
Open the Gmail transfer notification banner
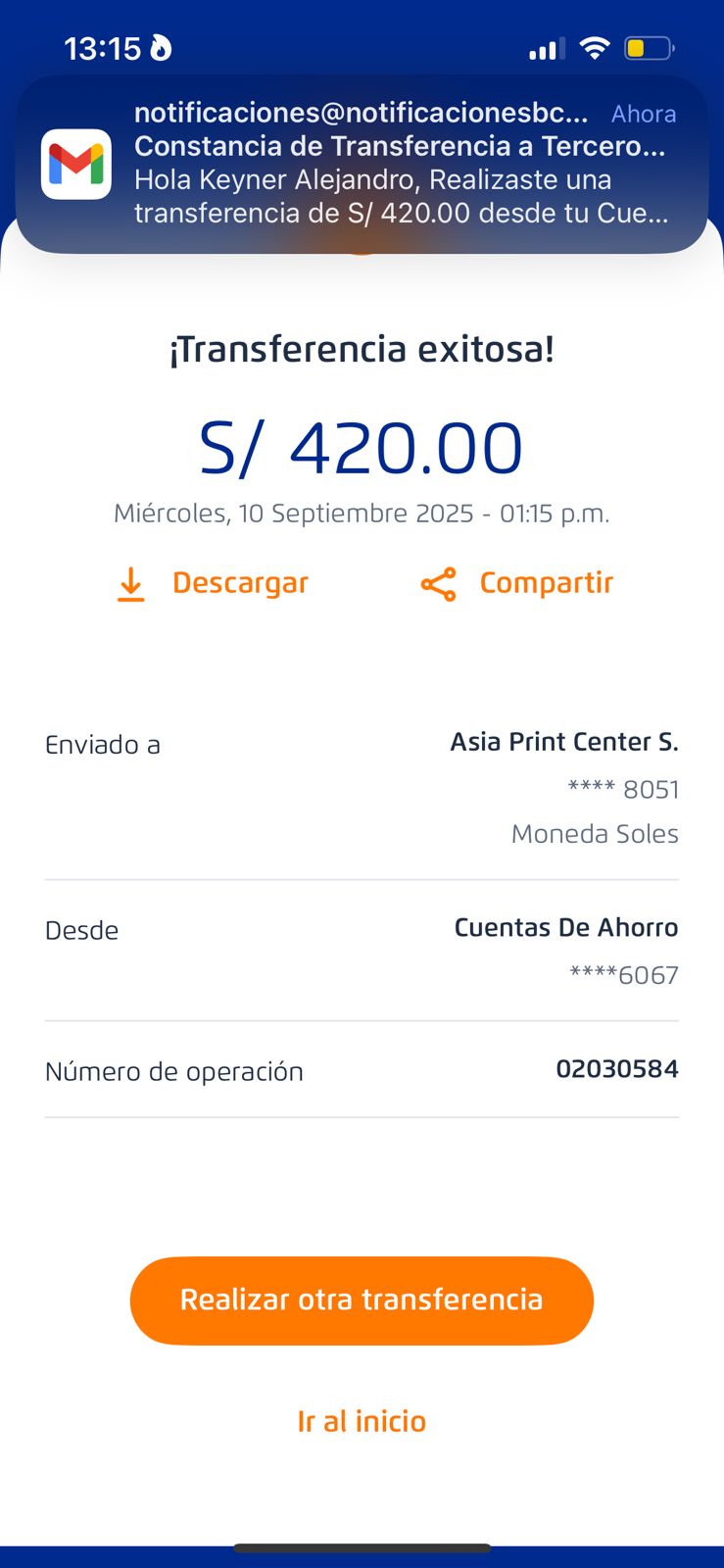[x=362, y=164]
